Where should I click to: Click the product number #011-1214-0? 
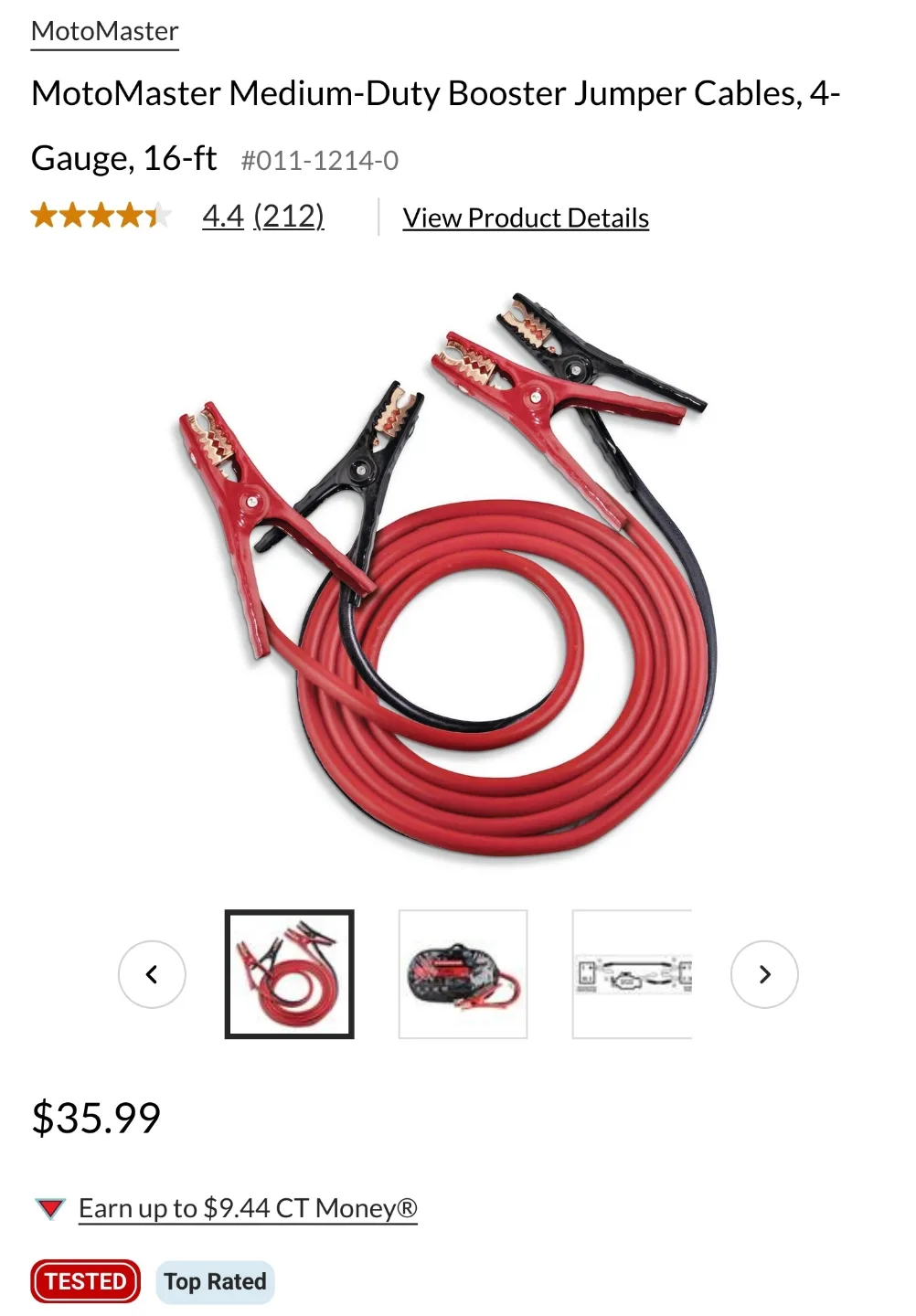tap(319, 161)
